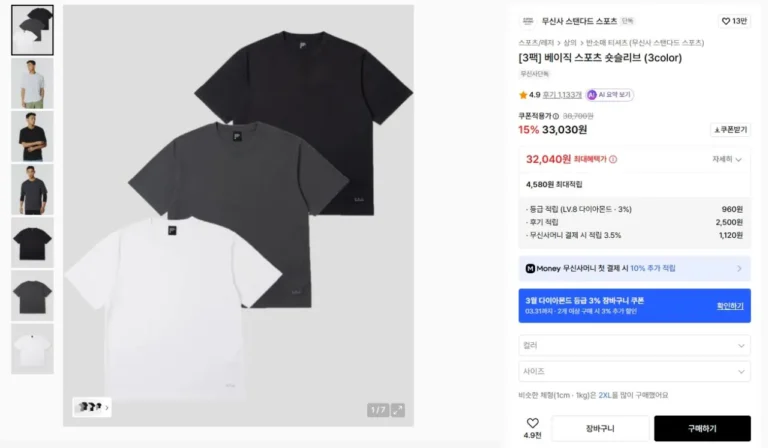Show the flat white t-shirt thumbnail image
The width and height of the screenshot is (768, 448).
[32, 349]
